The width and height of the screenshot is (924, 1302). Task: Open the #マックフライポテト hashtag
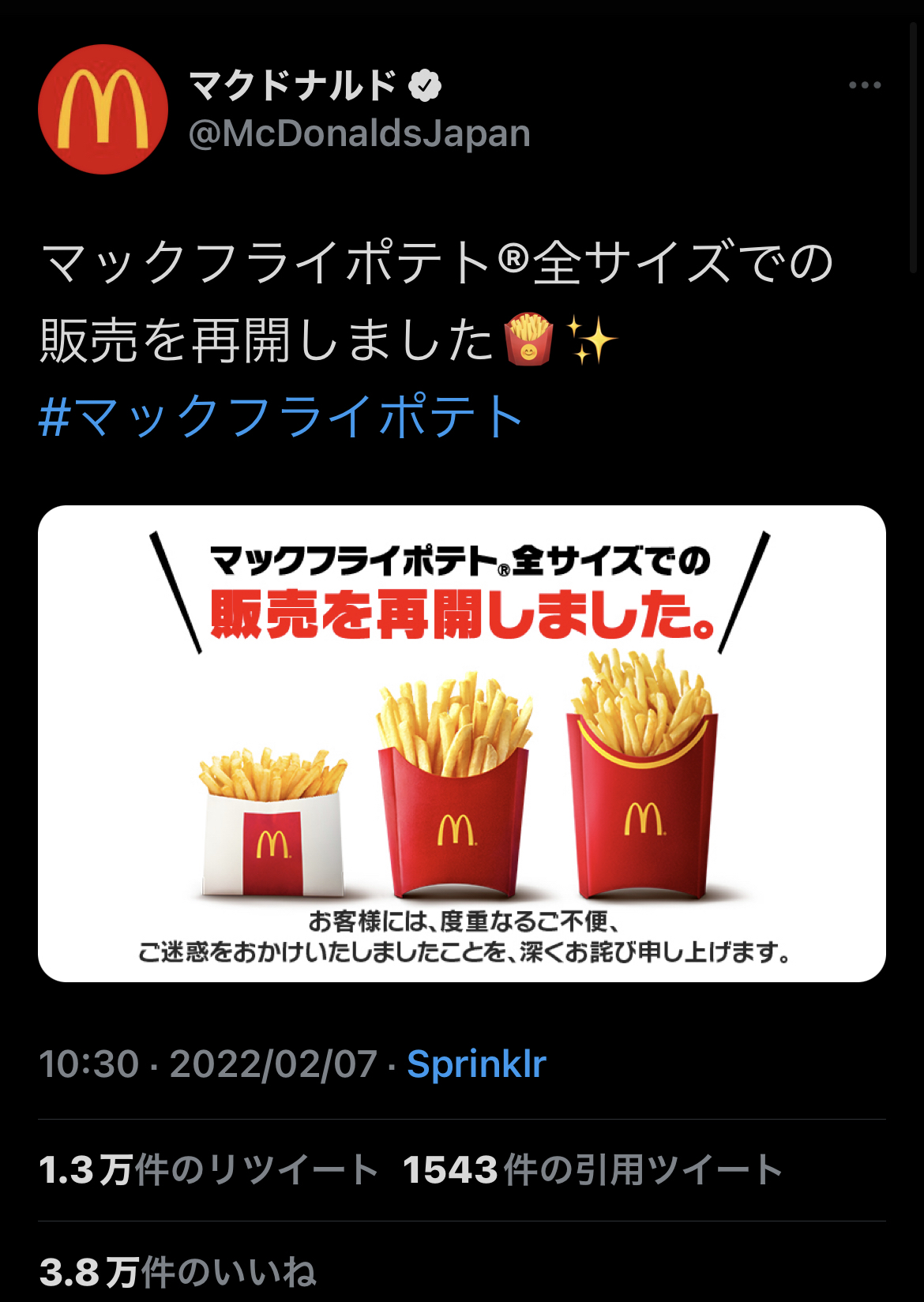(281, 416)
